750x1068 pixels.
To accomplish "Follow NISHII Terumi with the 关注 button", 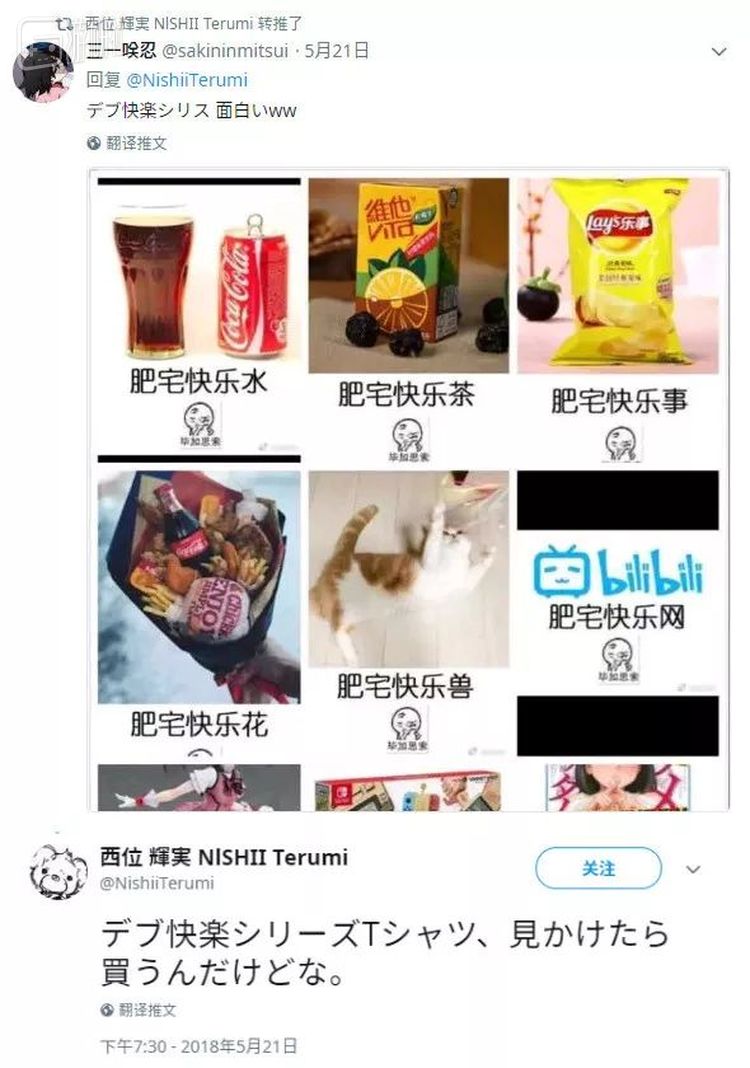I will point(598,868).
